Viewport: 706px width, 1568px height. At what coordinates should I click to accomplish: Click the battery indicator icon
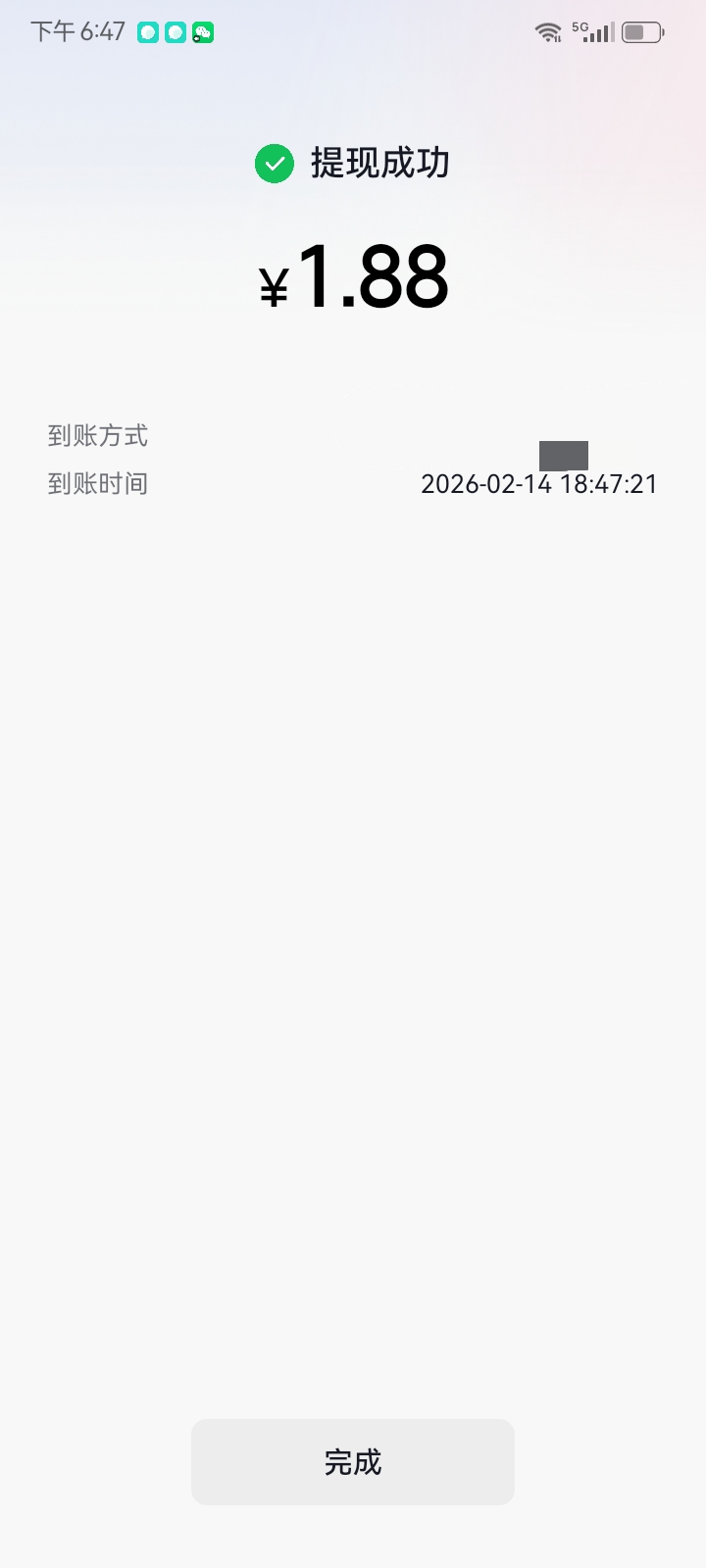click(x=642, y=31)
